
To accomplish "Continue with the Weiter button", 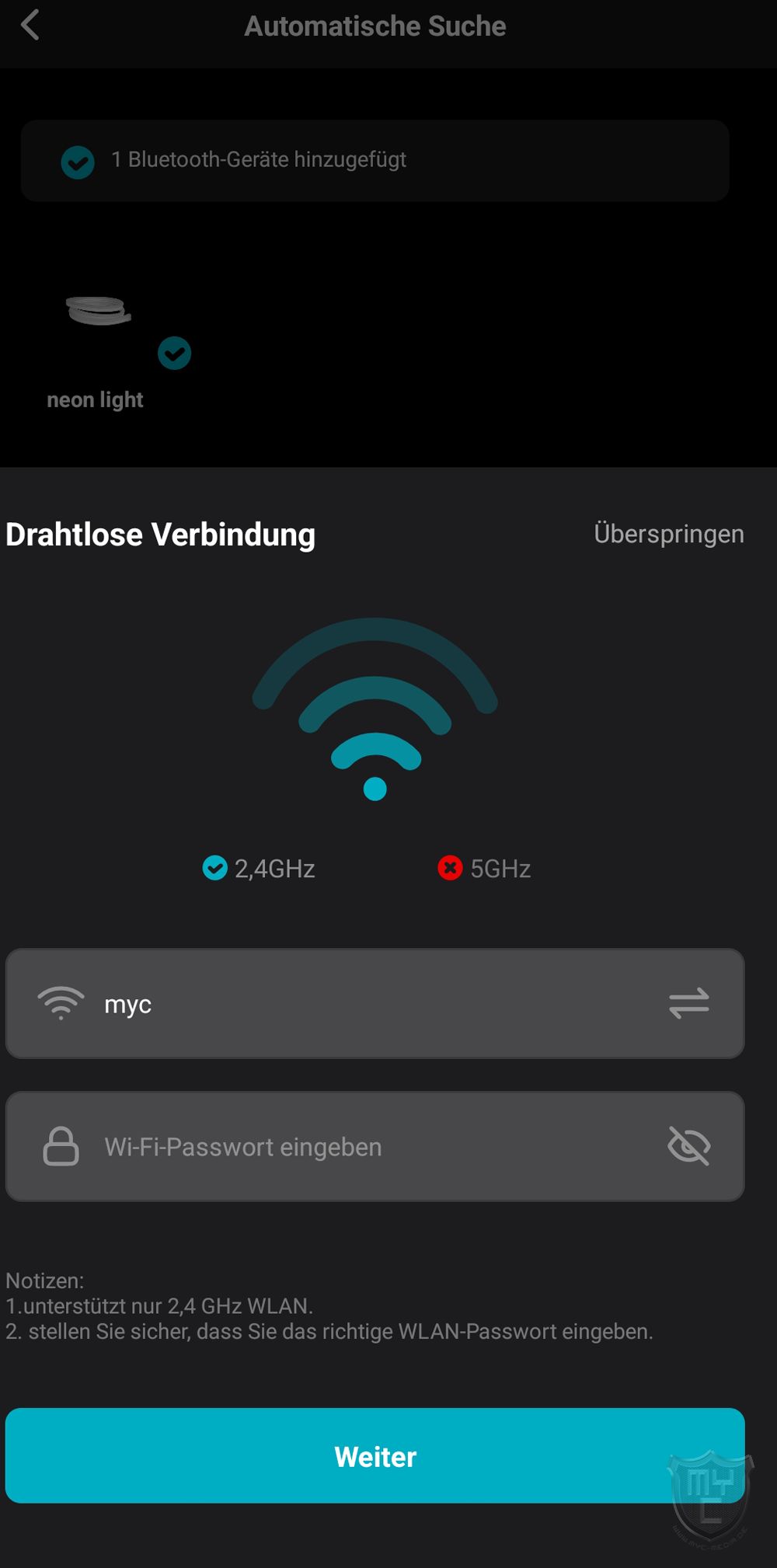I will 375,1456.
